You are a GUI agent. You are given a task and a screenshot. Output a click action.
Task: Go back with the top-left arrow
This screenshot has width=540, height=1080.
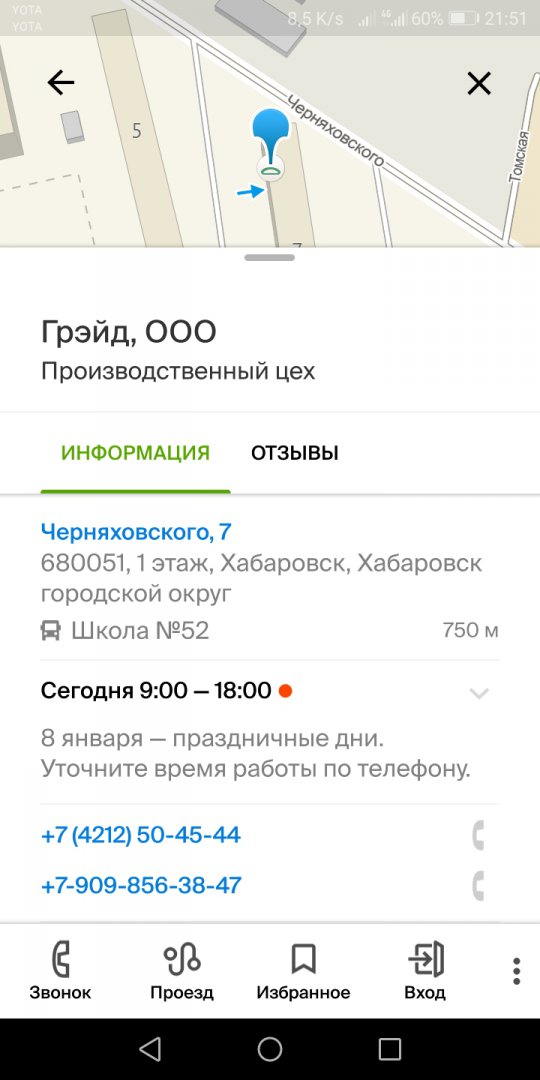[x=61, y=83]
